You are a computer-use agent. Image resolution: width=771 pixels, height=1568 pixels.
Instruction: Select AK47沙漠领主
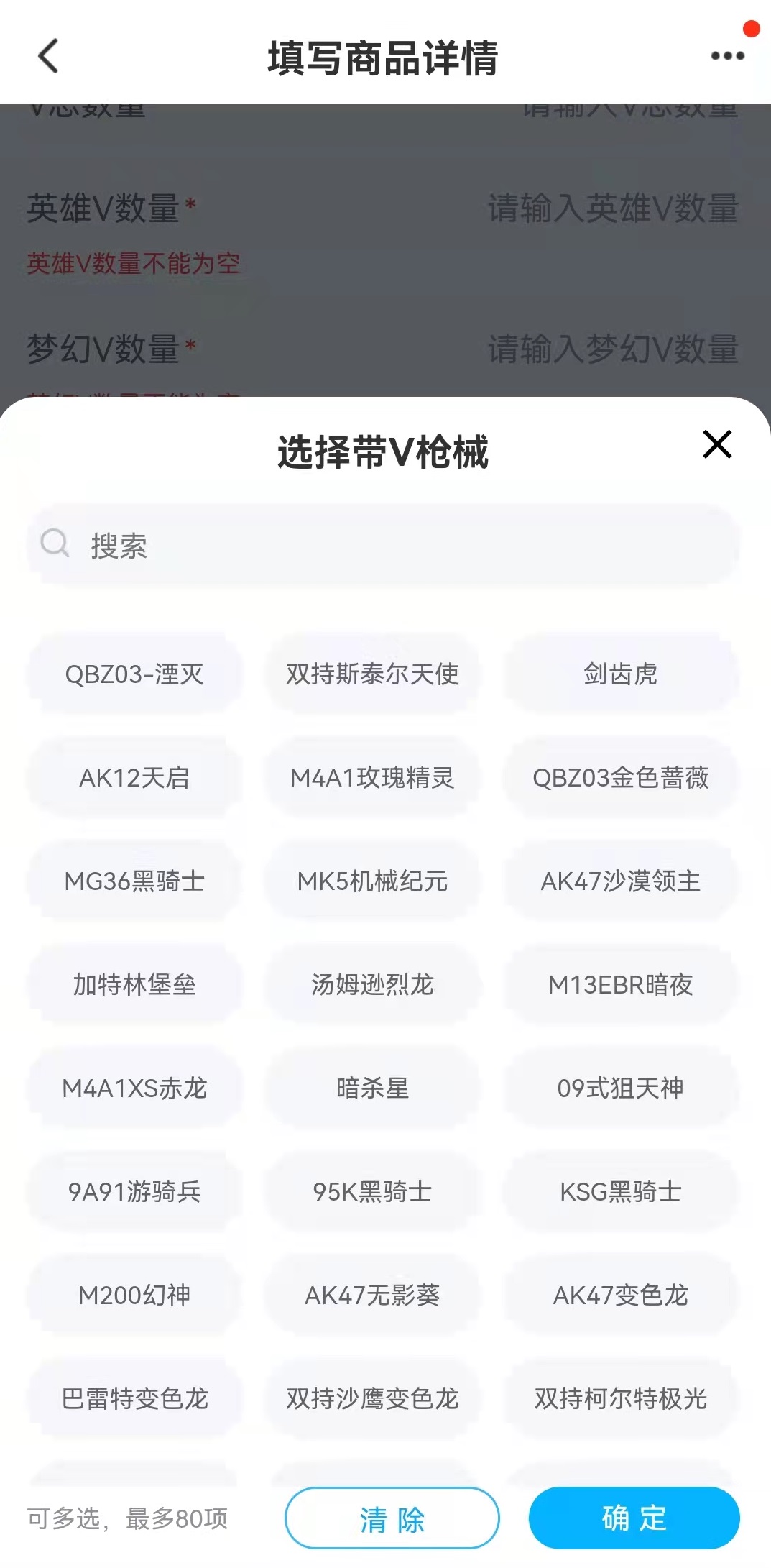click(x=620, y=881)
